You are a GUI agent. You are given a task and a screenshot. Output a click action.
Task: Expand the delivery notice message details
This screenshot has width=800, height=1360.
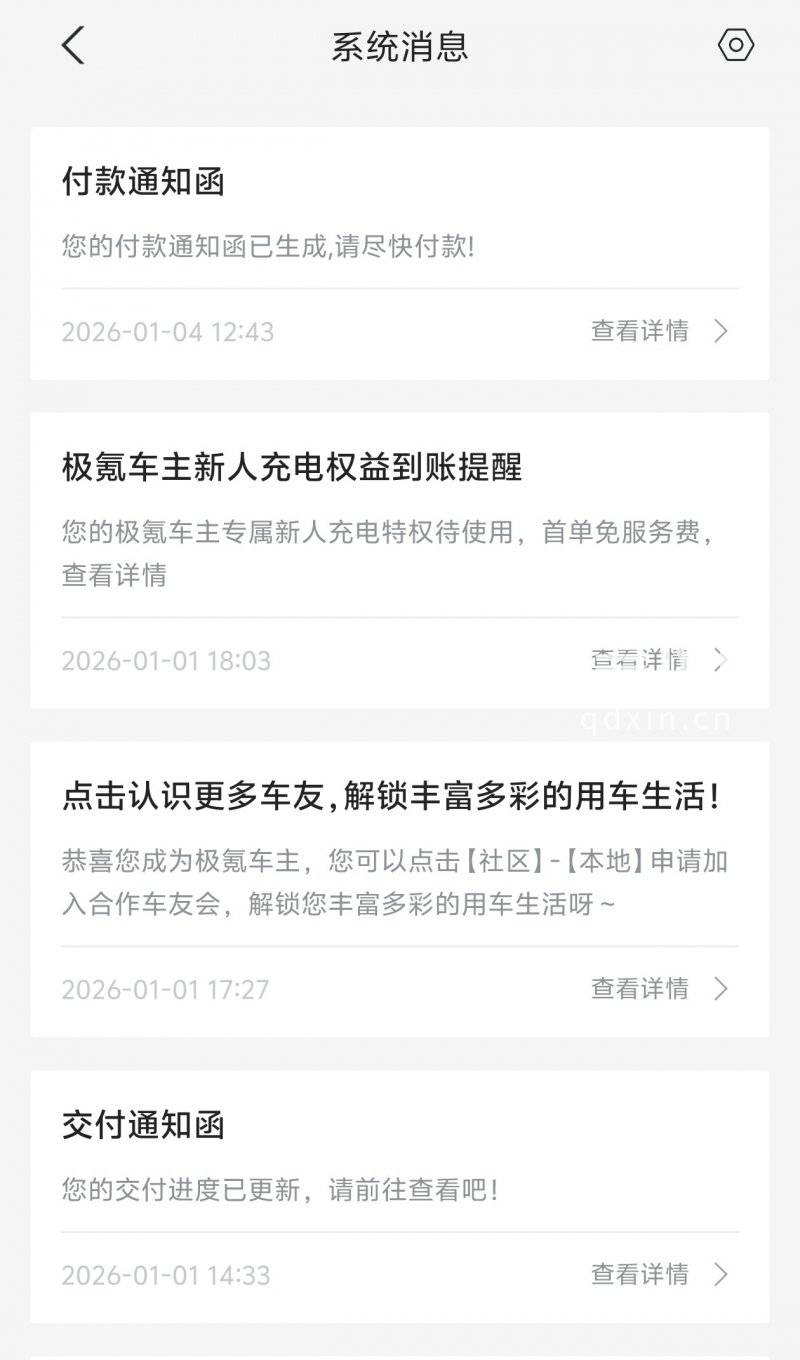(x=640, y=1274)
